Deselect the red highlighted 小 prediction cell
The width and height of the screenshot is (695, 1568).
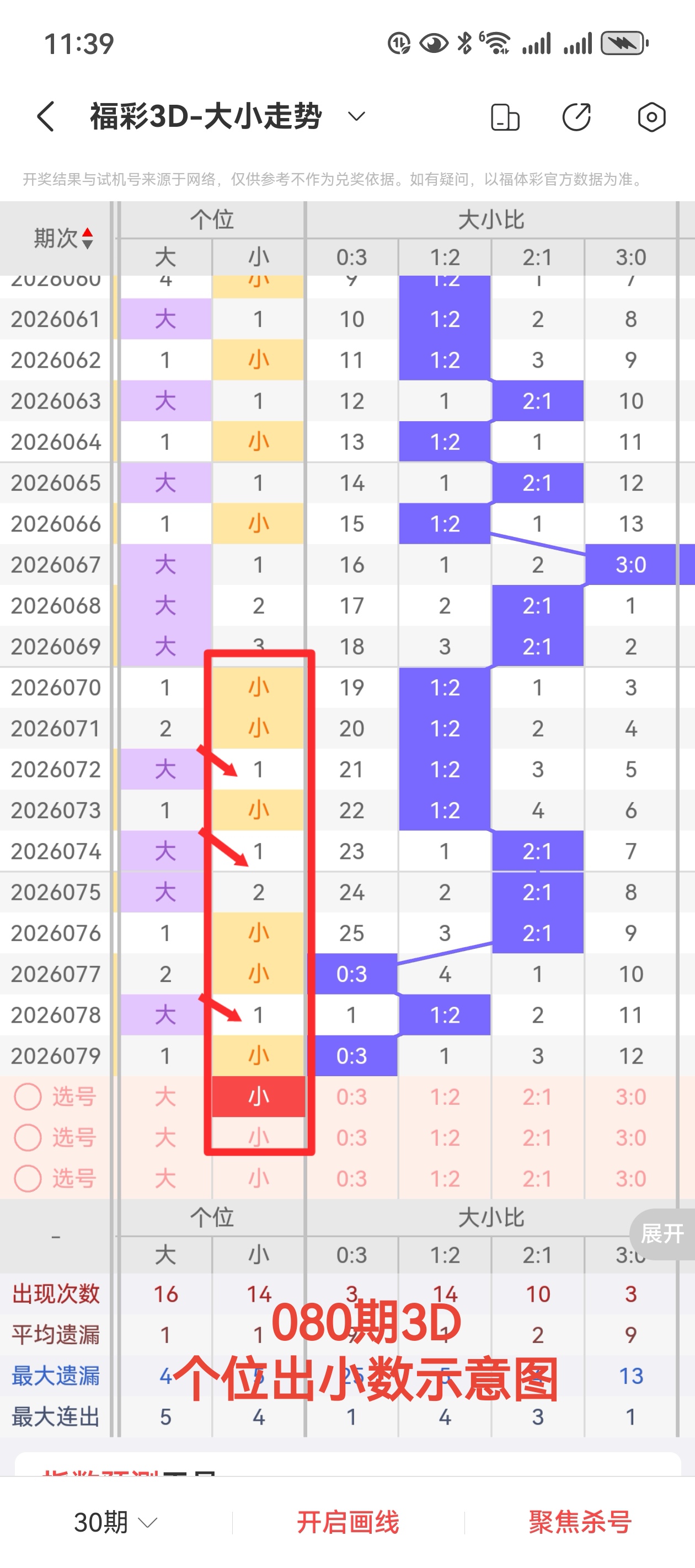point(258,1096)
